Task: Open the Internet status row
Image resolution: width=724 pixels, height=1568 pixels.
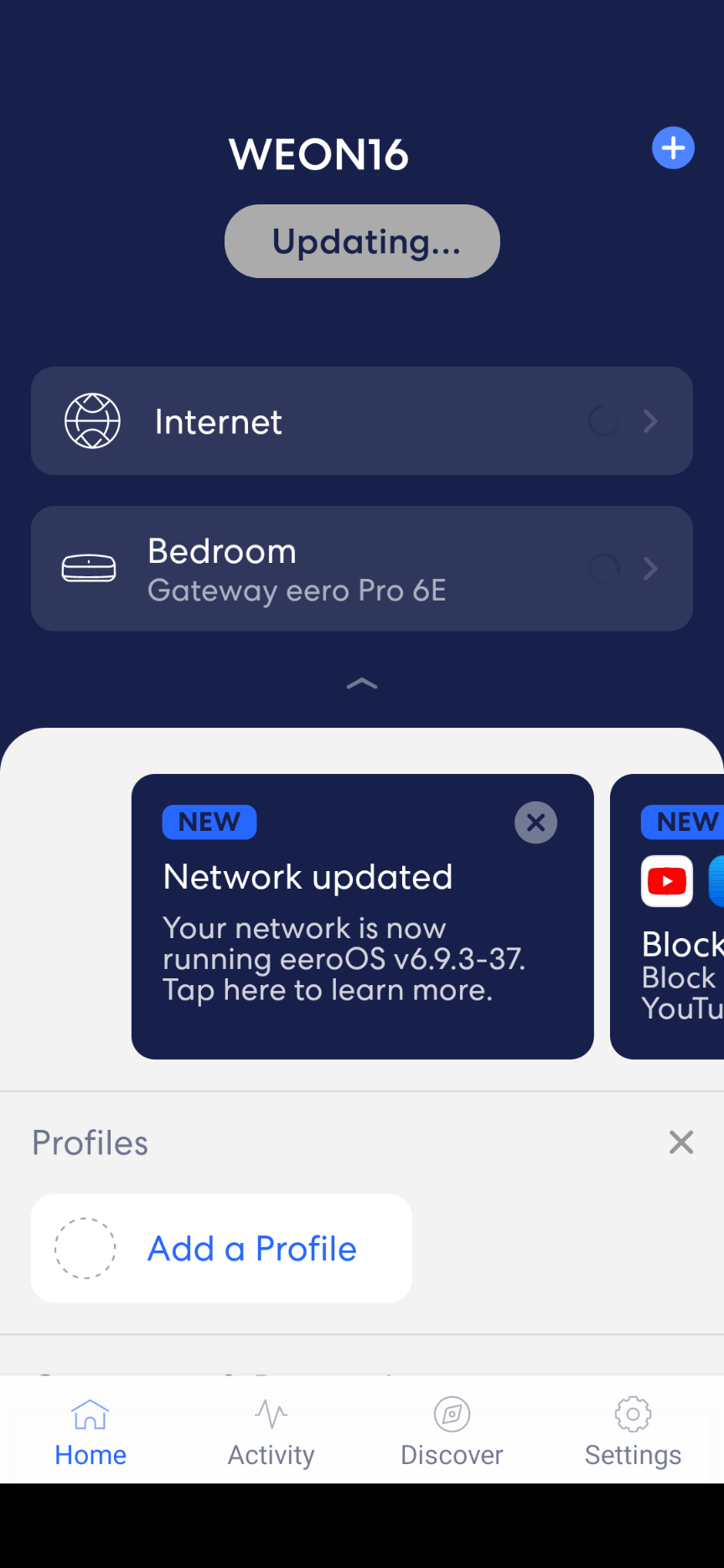Action: [x=361, y=420]
